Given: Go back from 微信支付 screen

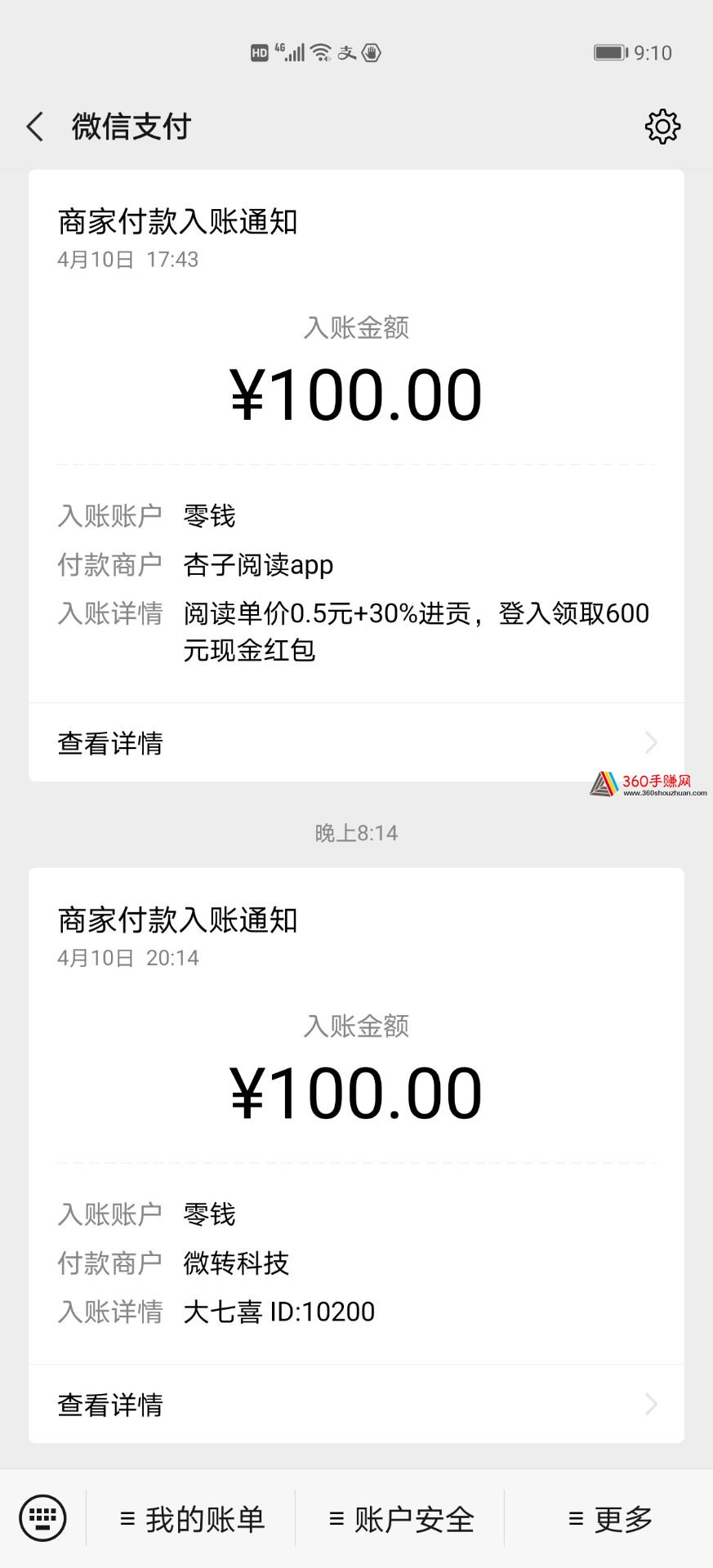Looking at the screenshot, I should coord(34,127).
